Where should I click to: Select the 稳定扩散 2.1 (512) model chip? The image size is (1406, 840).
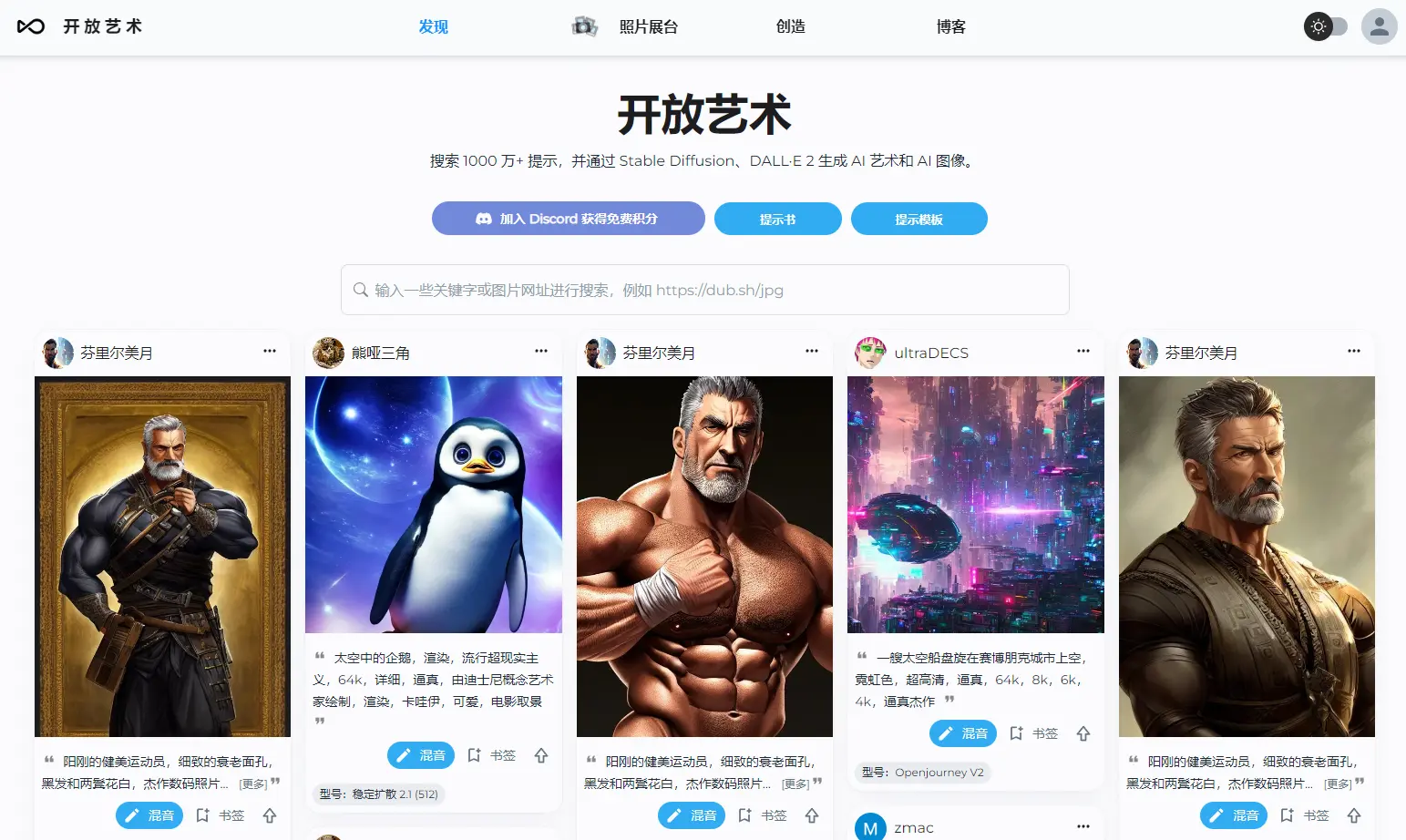(x=379, y=794)
